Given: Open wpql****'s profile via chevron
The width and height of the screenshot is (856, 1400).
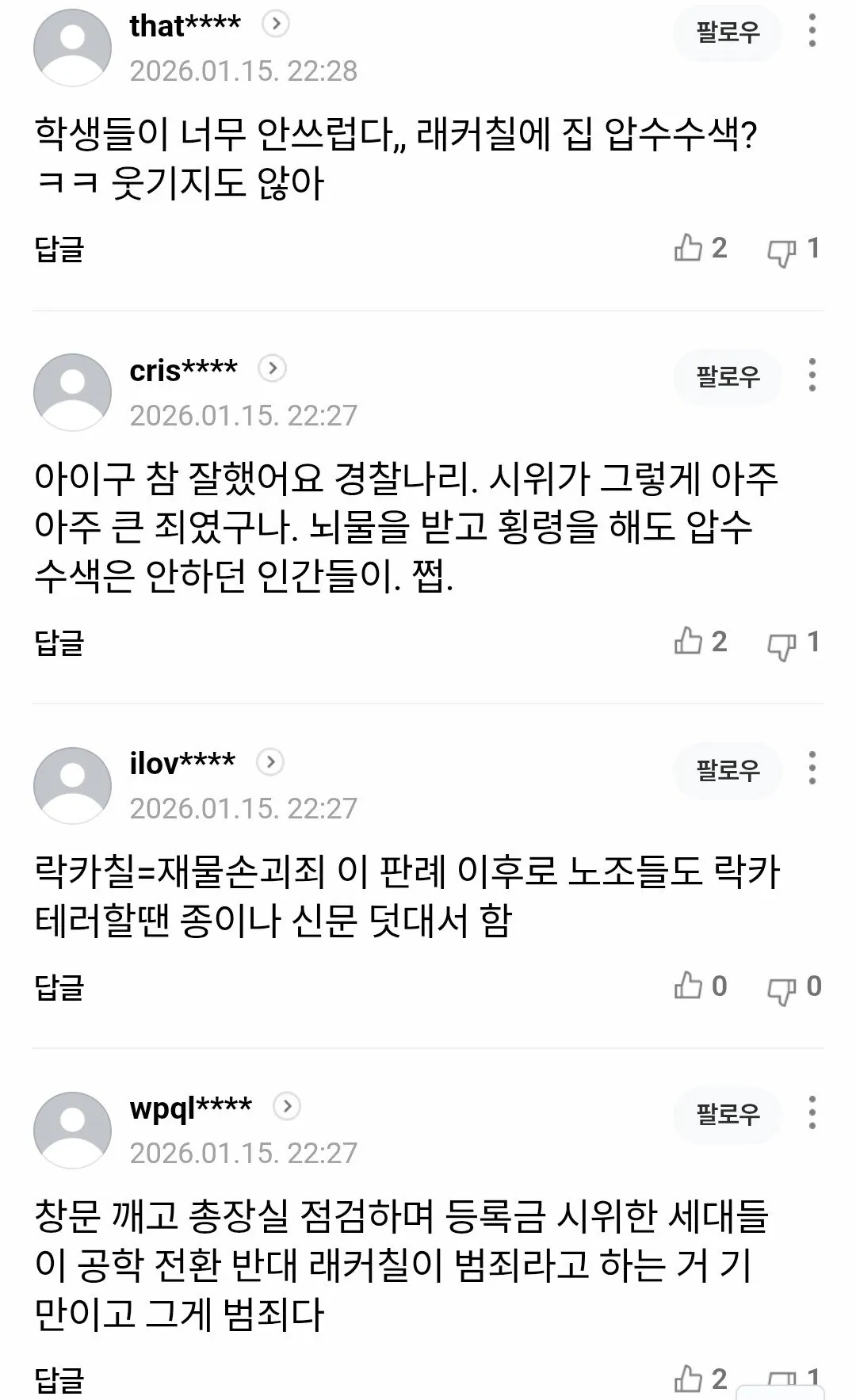Looking at the screenshot, I should tap(286, 1106).
